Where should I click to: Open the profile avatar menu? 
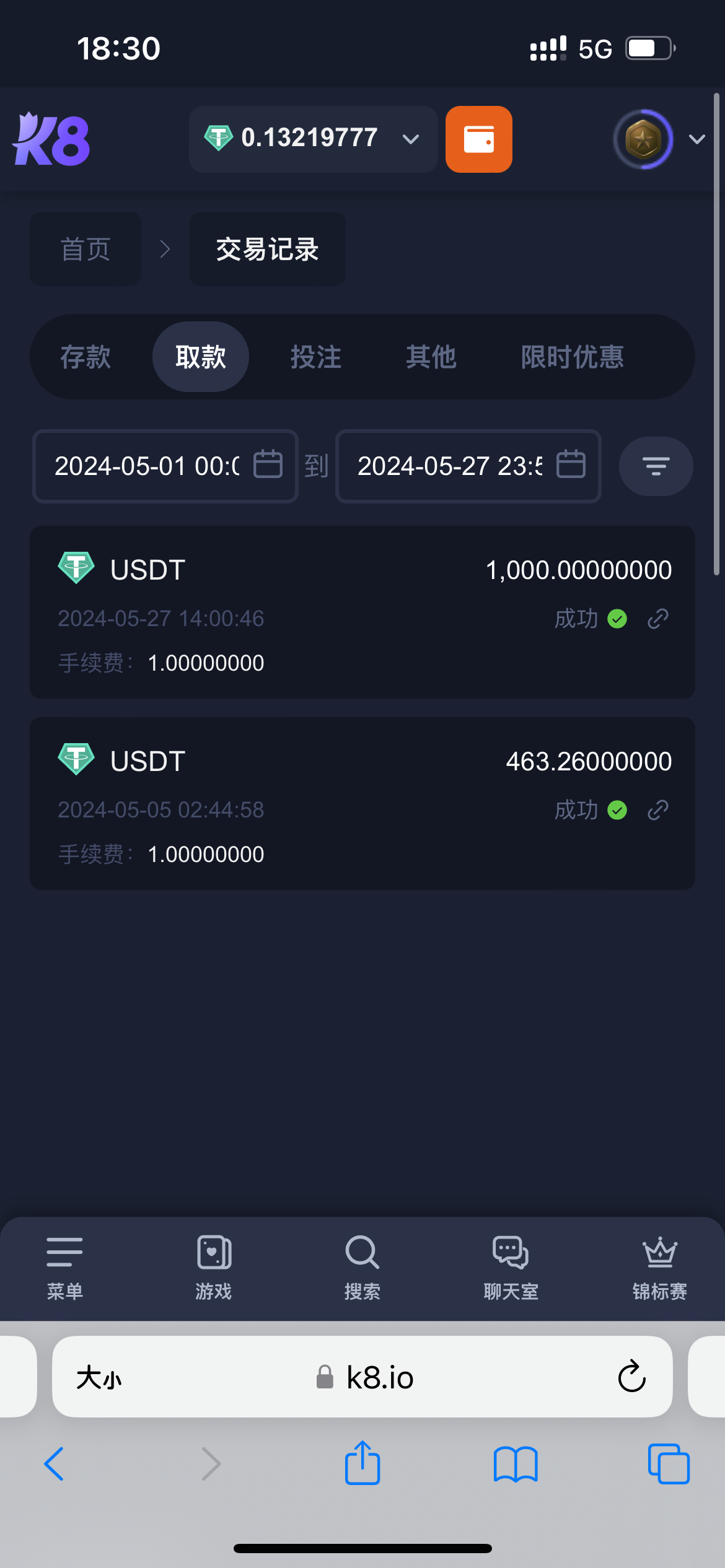click(644, 139)
